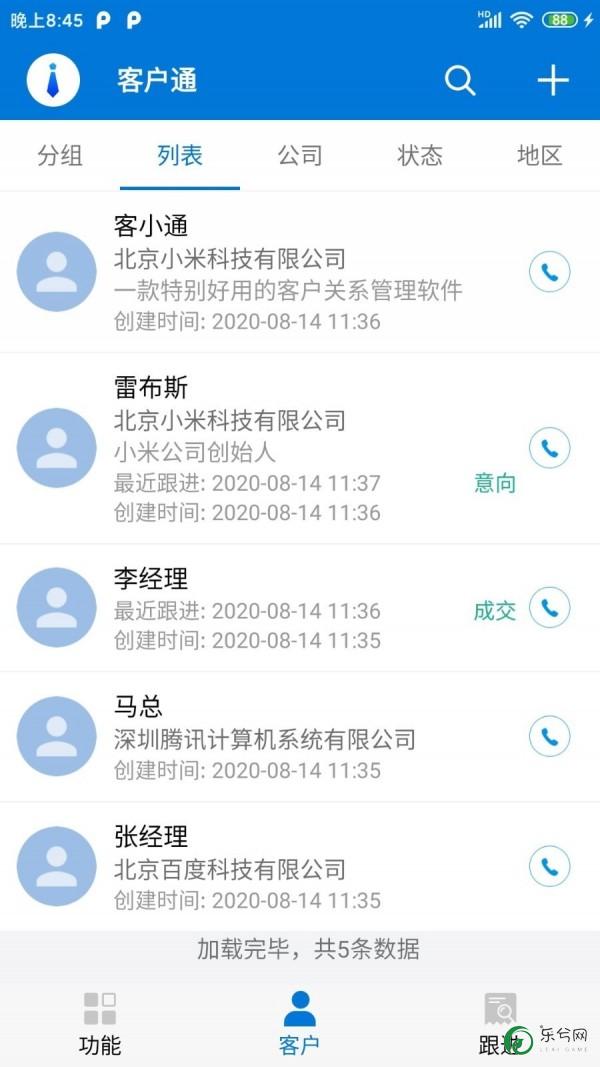
Task: Open customer 李经理's record
Action: click(300, 608)
